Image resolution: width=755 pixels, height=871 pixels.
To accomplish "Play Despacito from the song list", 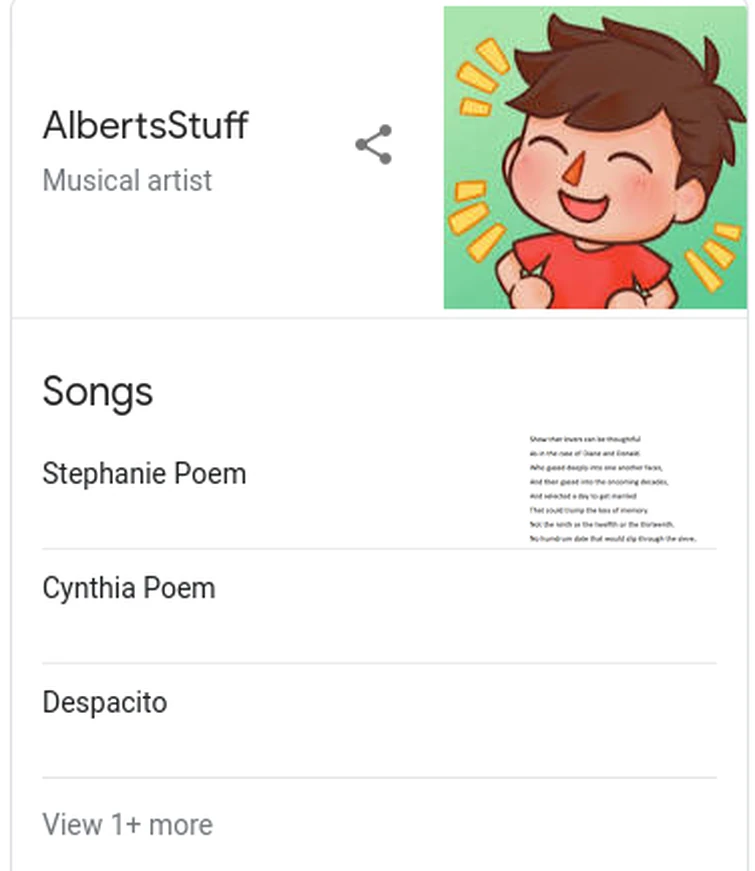I will [105, 703].
